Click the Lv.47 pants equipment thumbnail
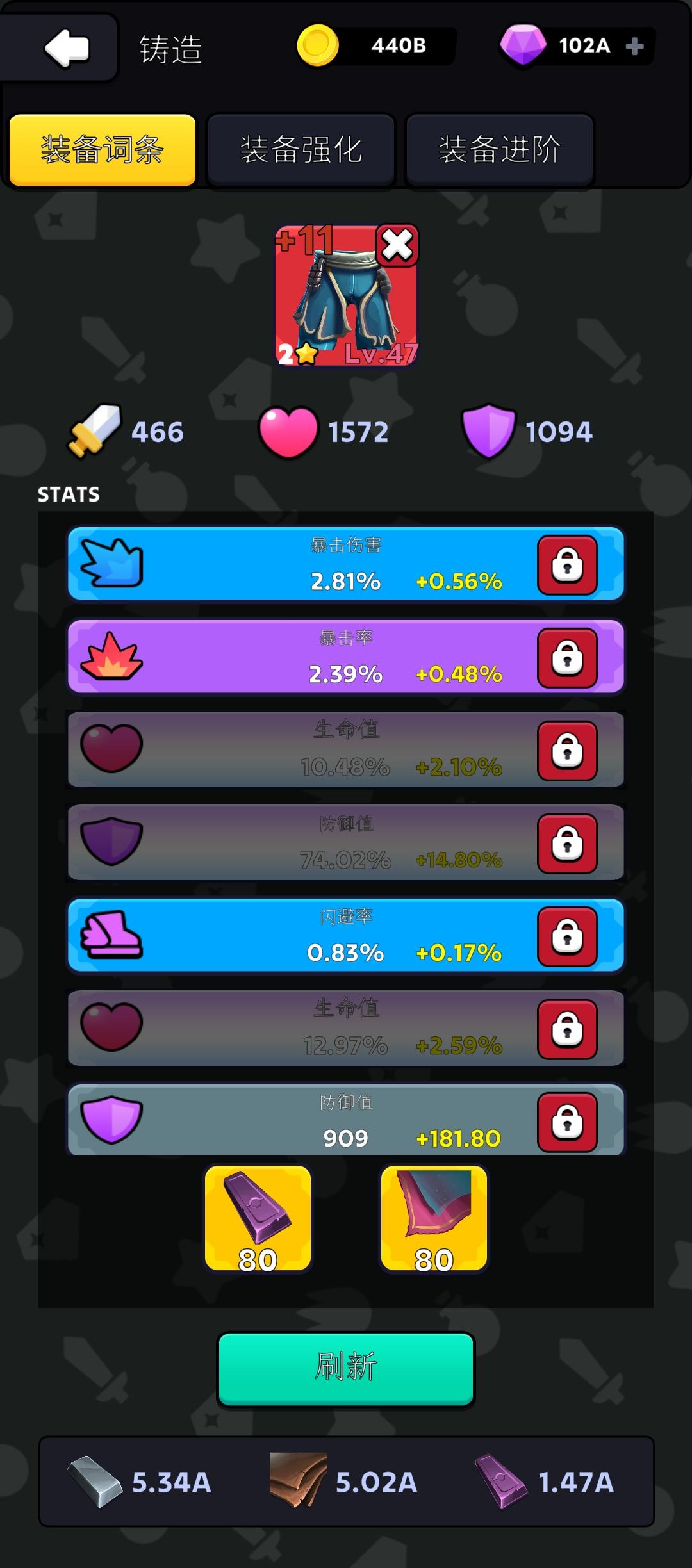This screenshot has width=692, height=1568. coord(346,298)
